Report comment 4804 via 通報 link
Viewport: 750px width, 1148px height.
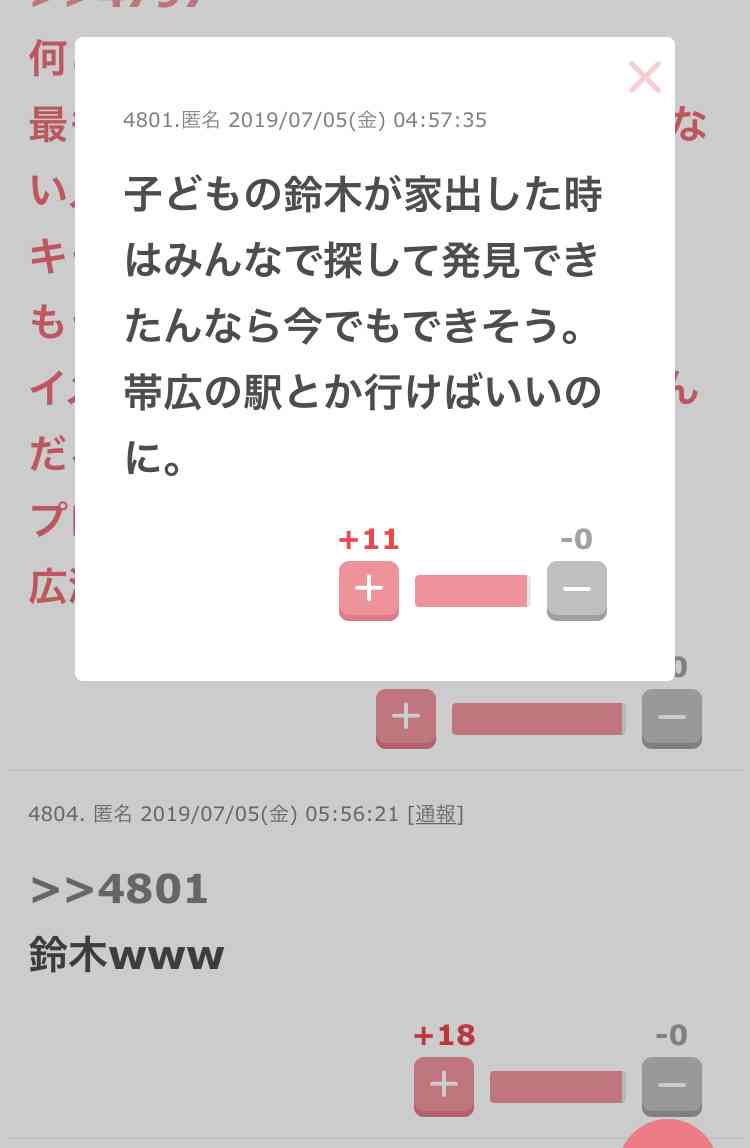click(x=435, y=814)
